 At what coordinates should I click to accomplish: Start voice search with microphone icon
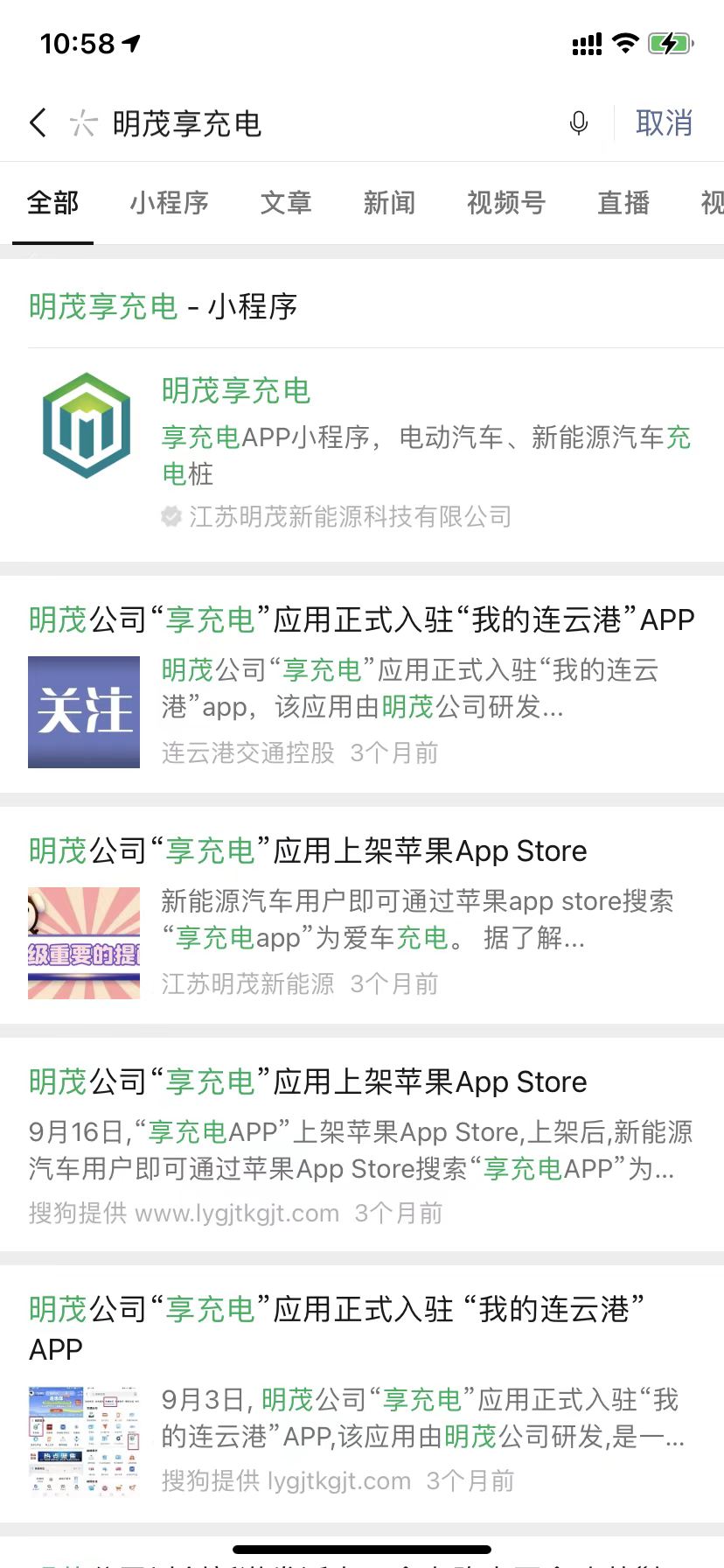point(578,123)
